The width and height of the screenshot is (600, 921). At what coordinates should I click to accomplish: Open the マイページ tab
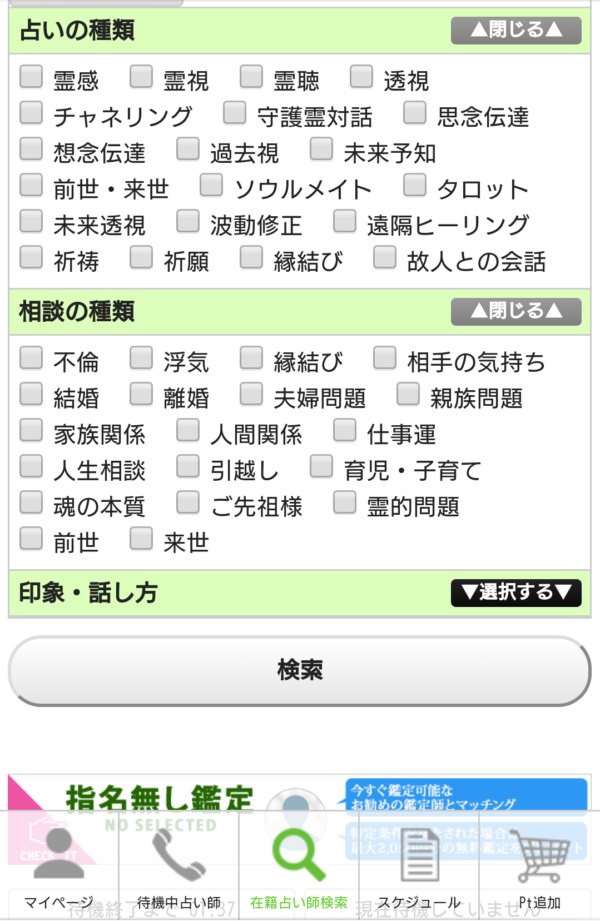[59, 868]
